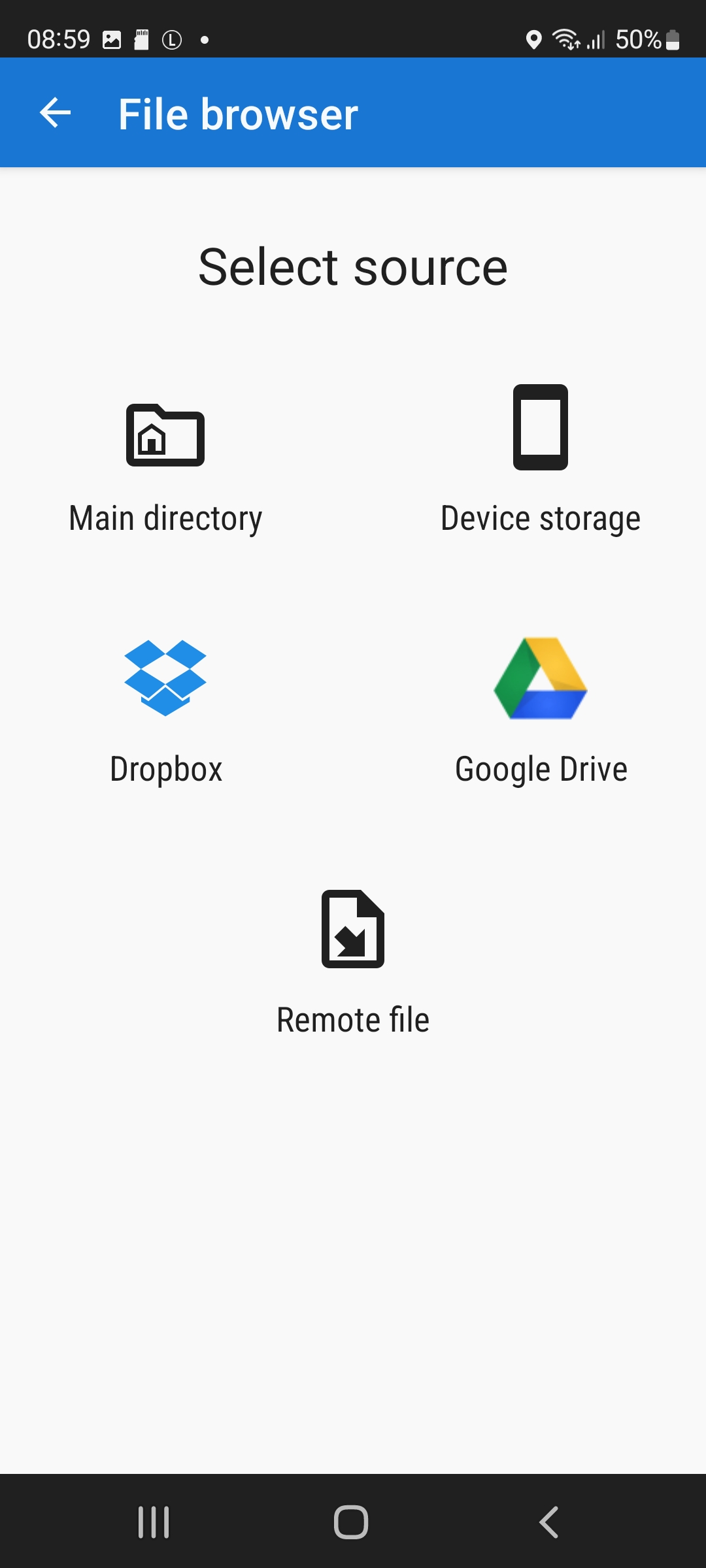706x1568 pixels.
Task: Tap the system home button
Action: (x=351, y=1522)
